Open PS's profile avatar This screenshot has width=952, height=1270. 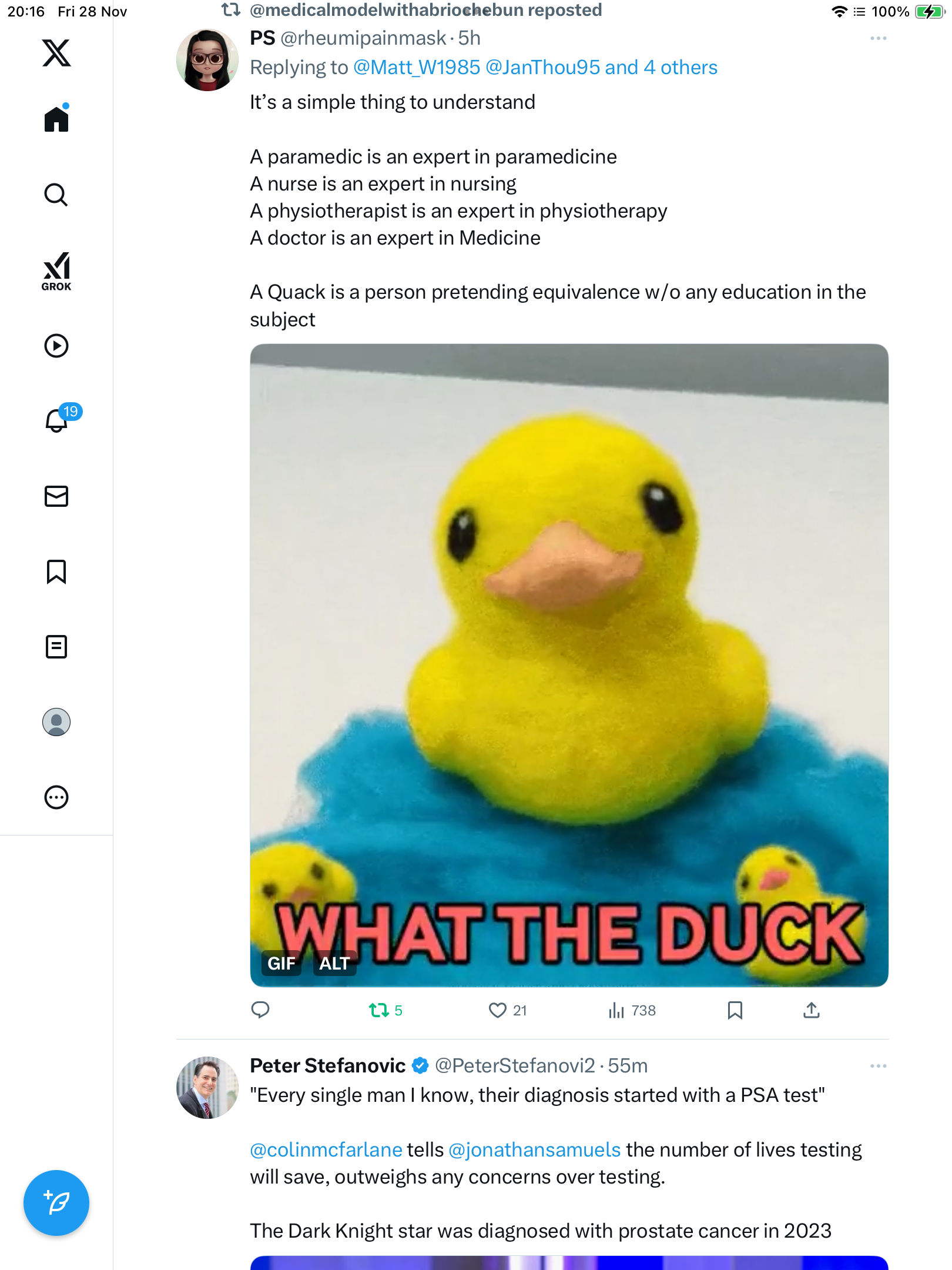207,60
